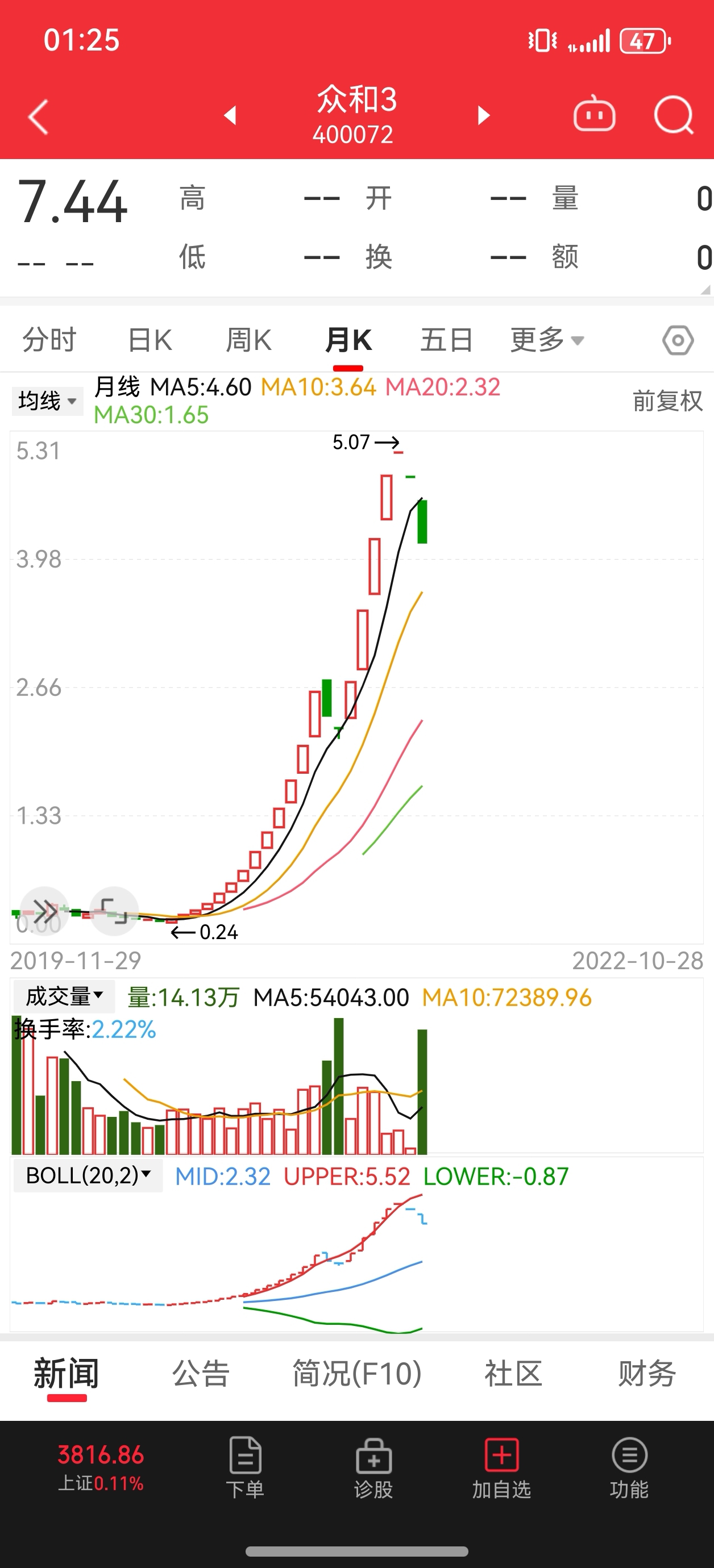Switch to the 日K chart tab
Screen dimensions: 714x1568
(x=150, y=340)
